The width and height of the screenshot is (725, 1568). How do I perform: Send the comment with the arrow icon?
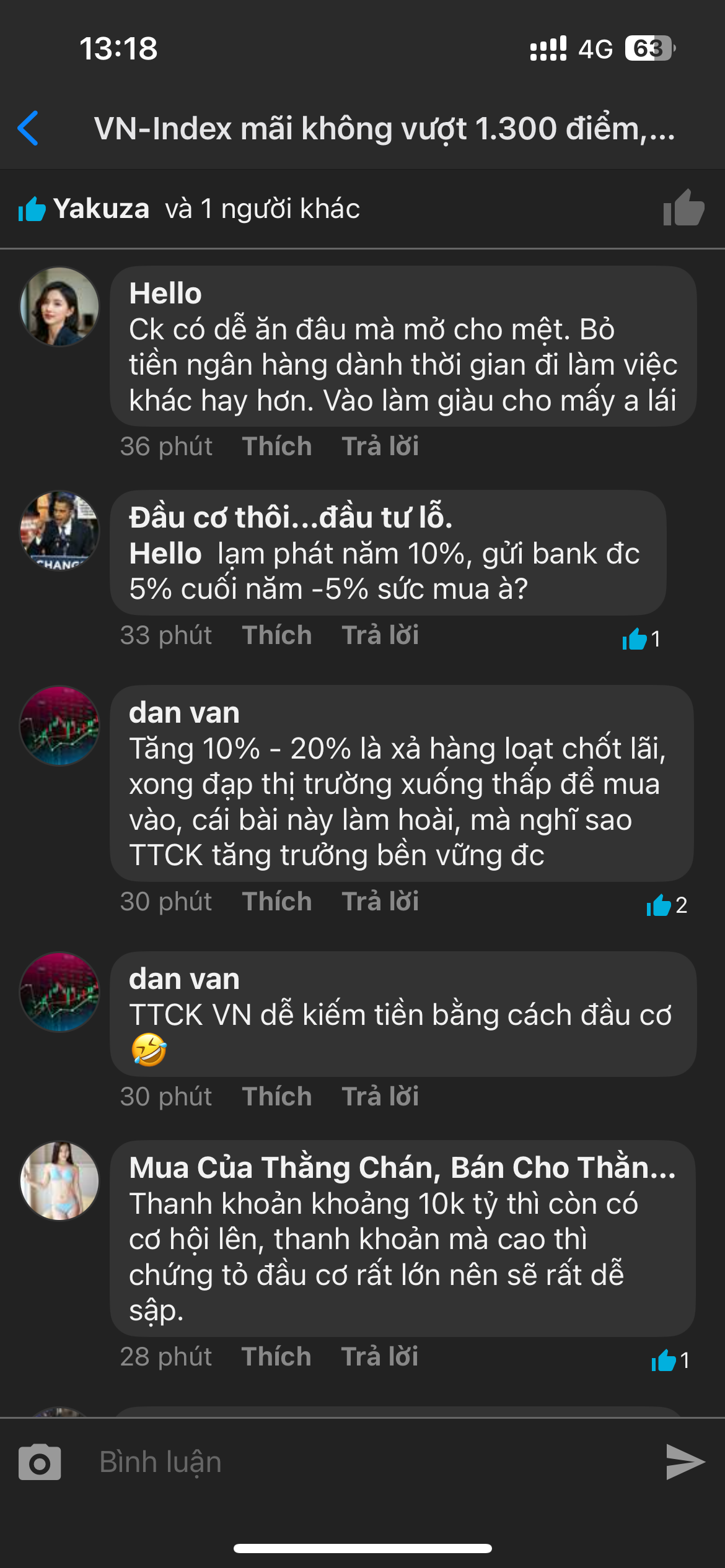point(685,1462)
